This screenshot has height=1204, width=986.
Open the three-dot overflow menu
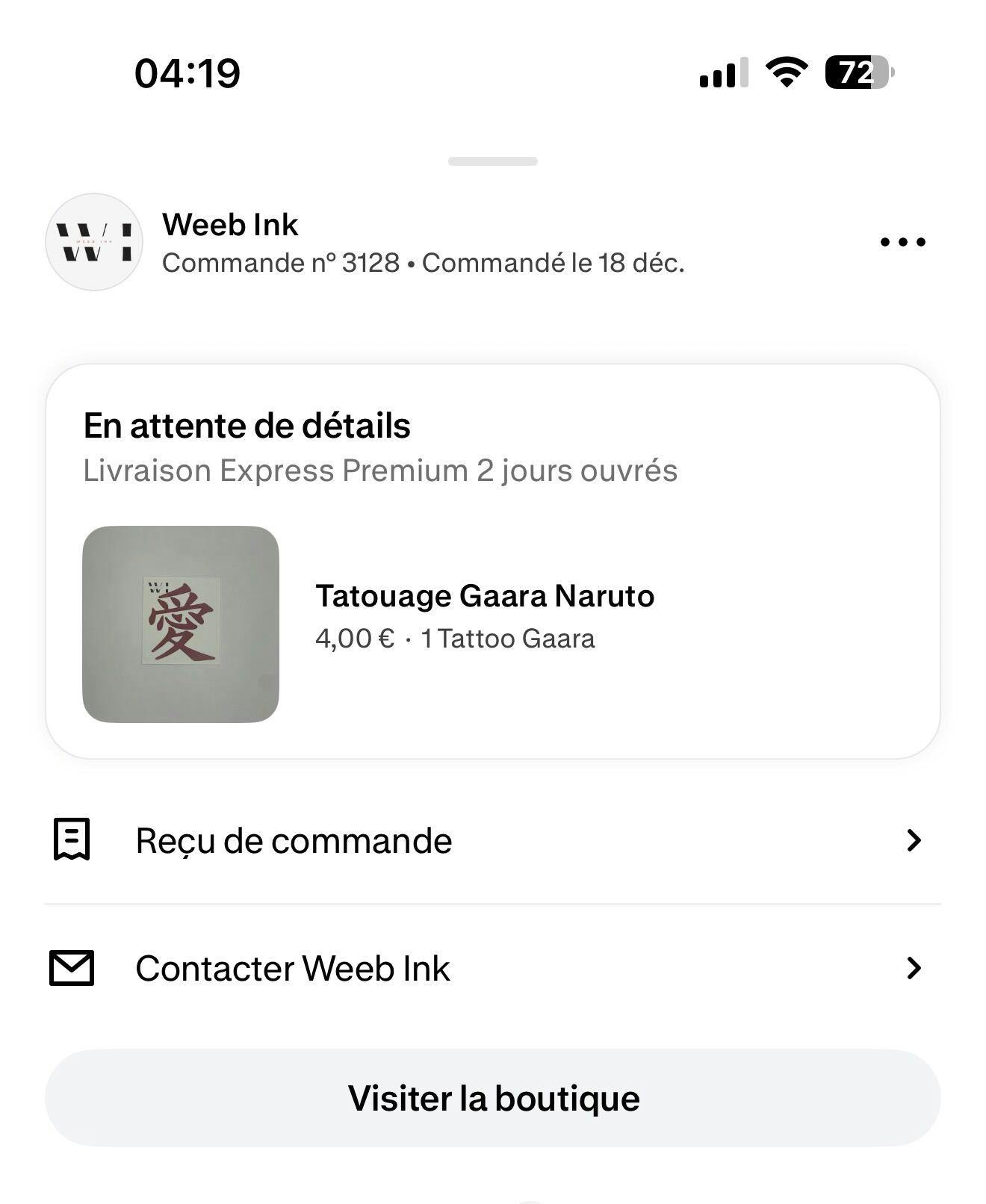pos(902,242)
